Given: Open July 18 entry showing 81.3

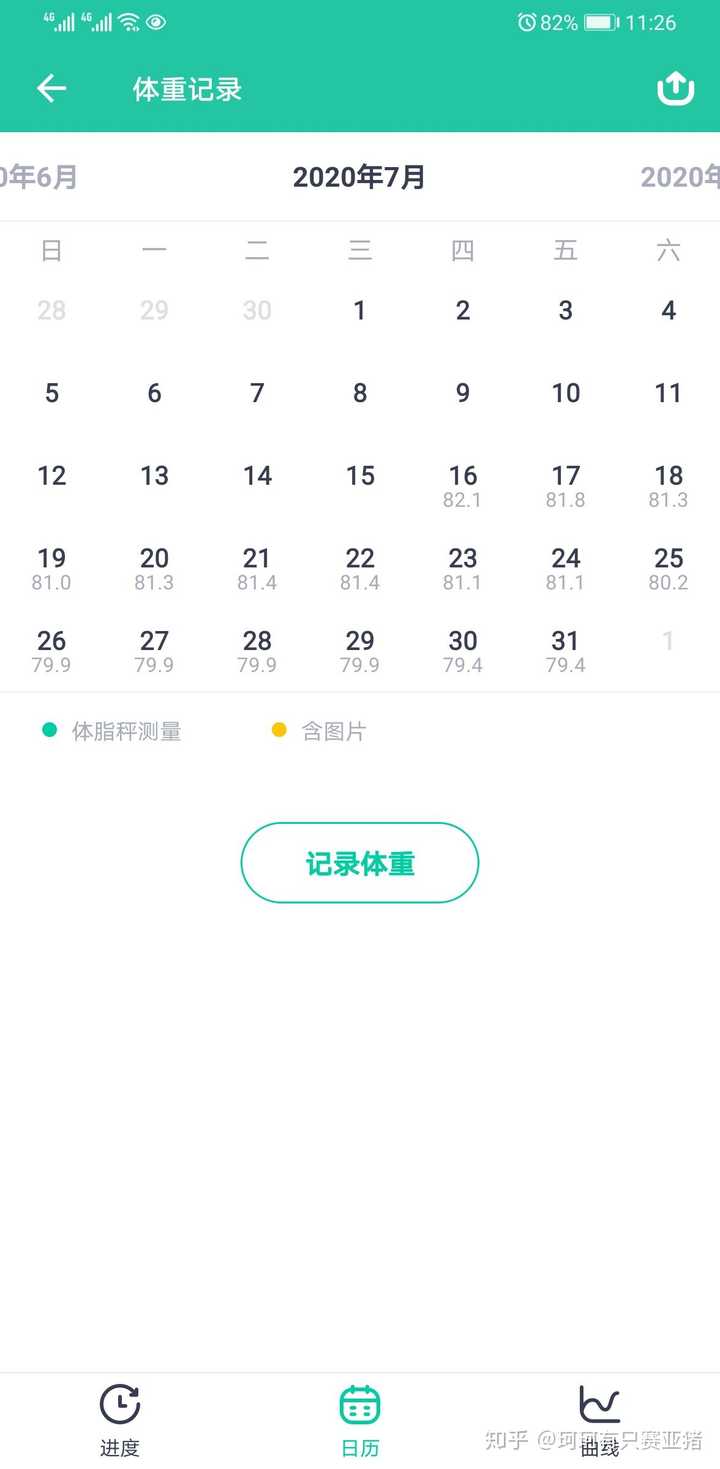Looking at the screenshot, I should (x=668, y=485).
